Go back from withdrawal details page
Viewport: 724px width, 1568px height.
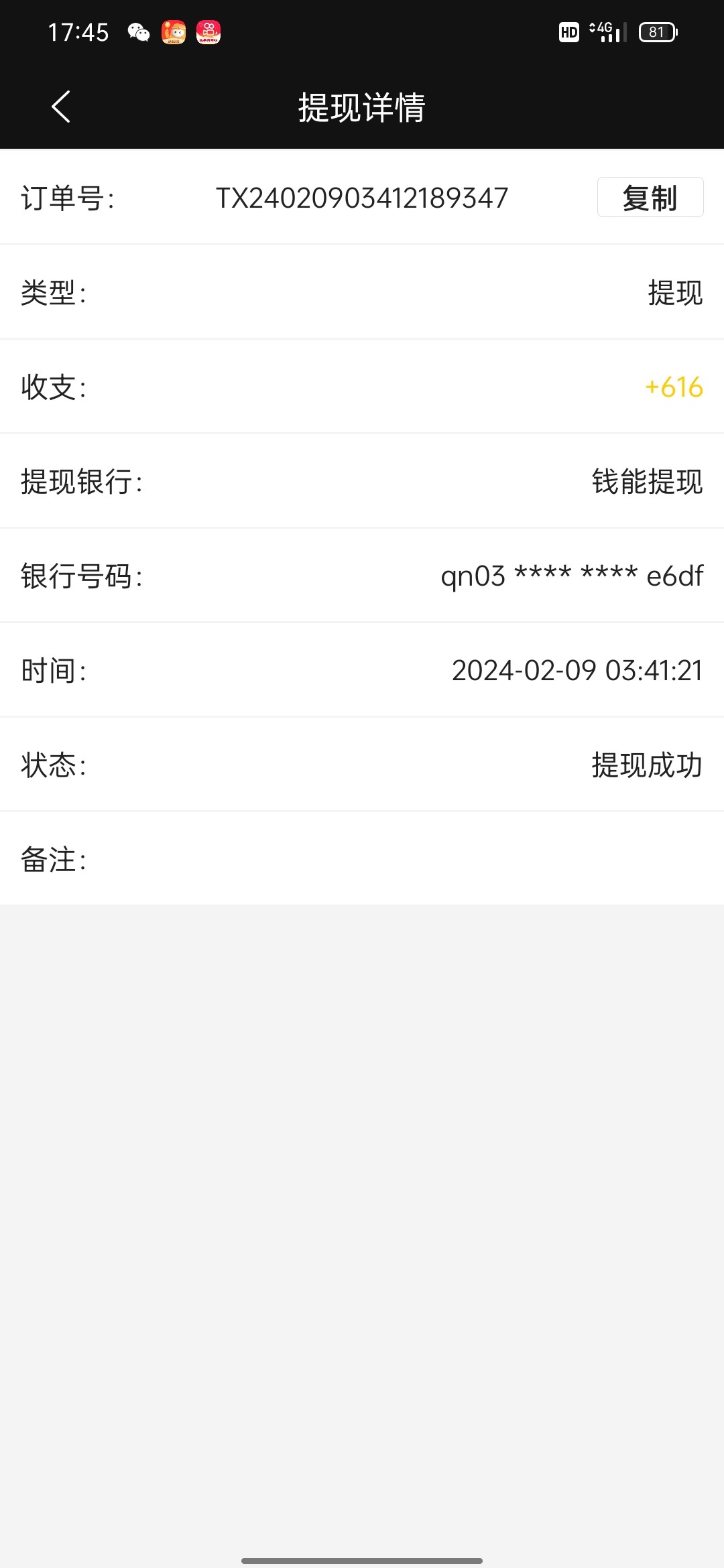point(61,107)
